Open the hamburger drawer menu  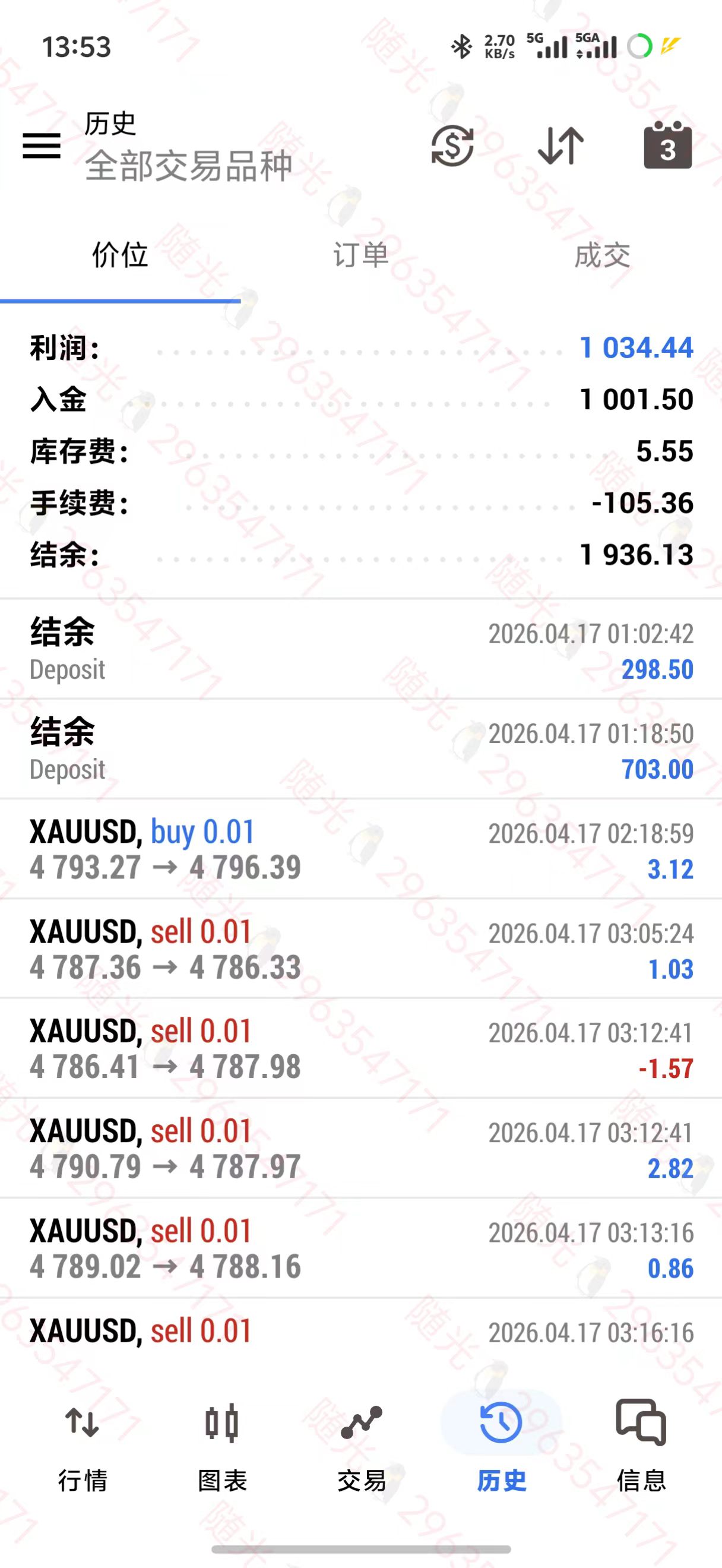42,146
